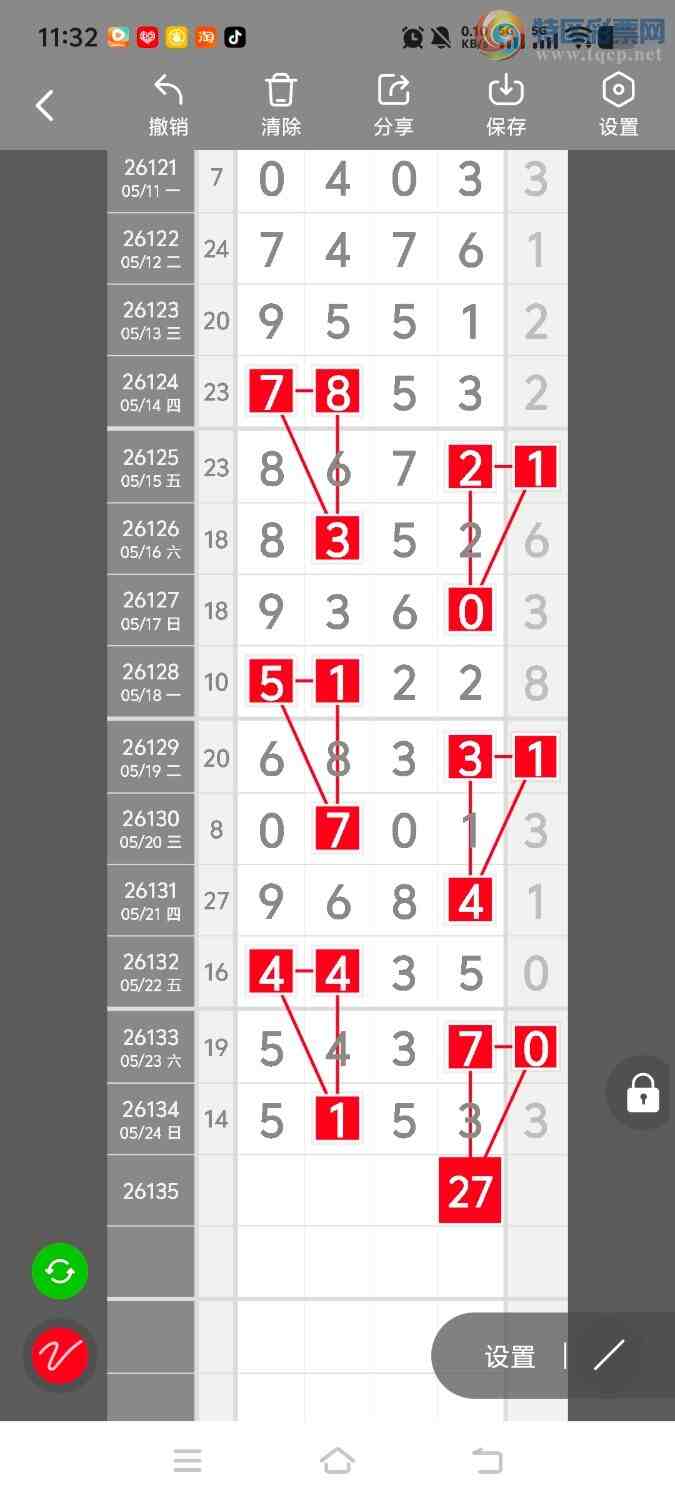Clear all marks with 清除

(281, 105)
